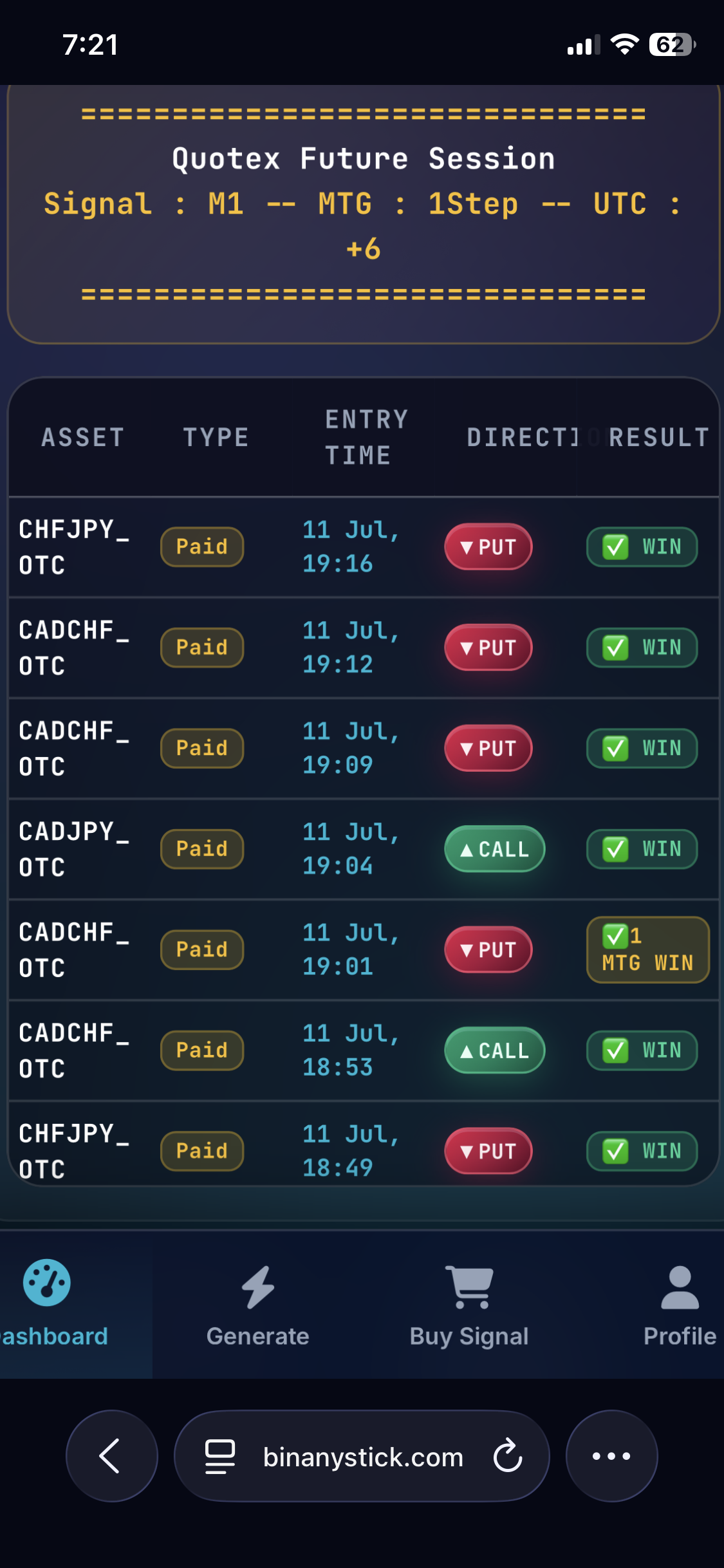Tap the binanystick.com address bar

point(362,1456)
